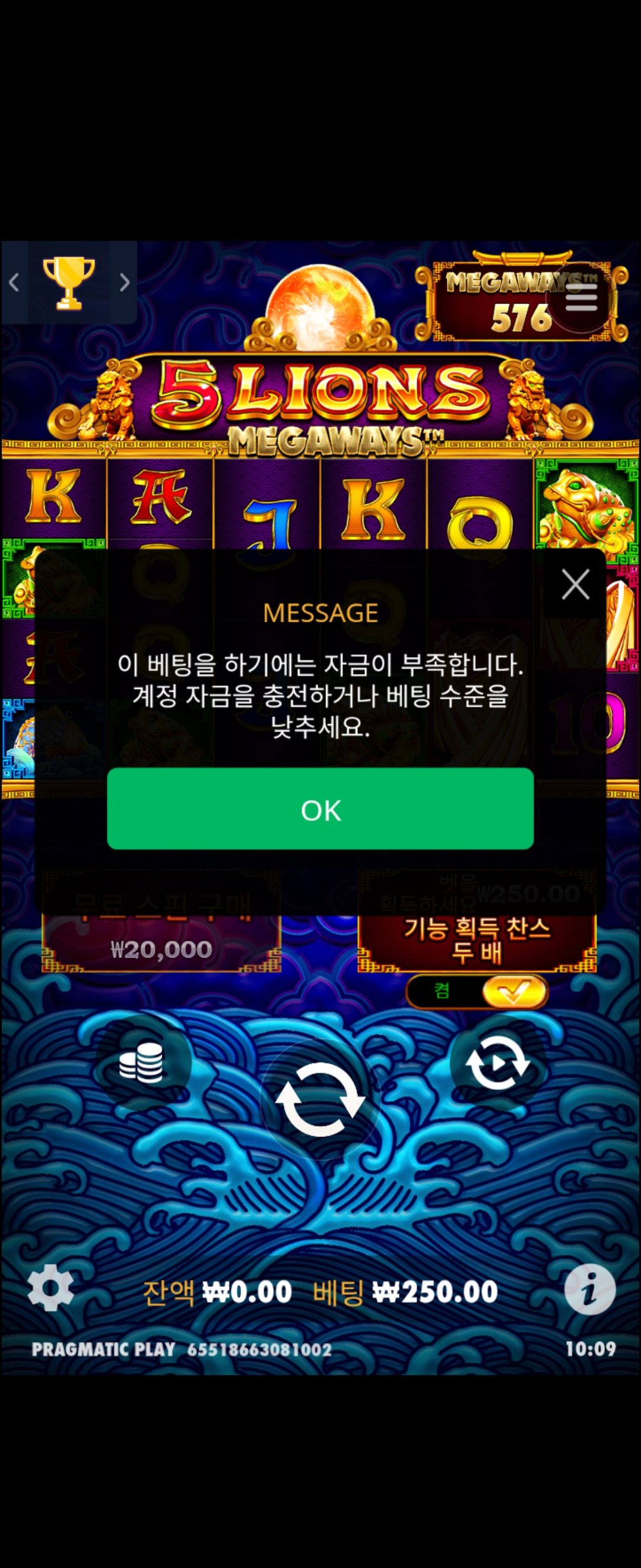
Task: Close the insufficient funds message dialog
Action: click(575, 584)
